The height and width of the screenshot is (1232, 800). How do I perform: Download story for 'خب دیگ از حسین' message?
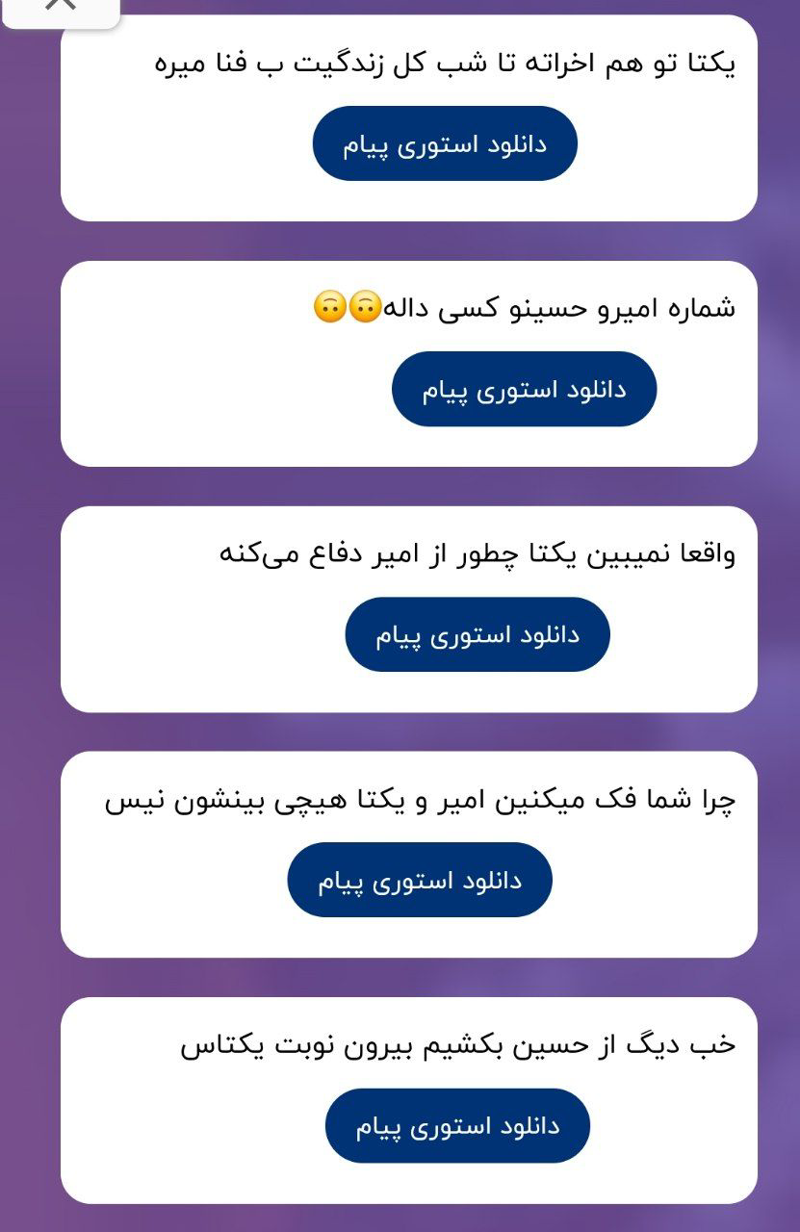click(457, 1126)
